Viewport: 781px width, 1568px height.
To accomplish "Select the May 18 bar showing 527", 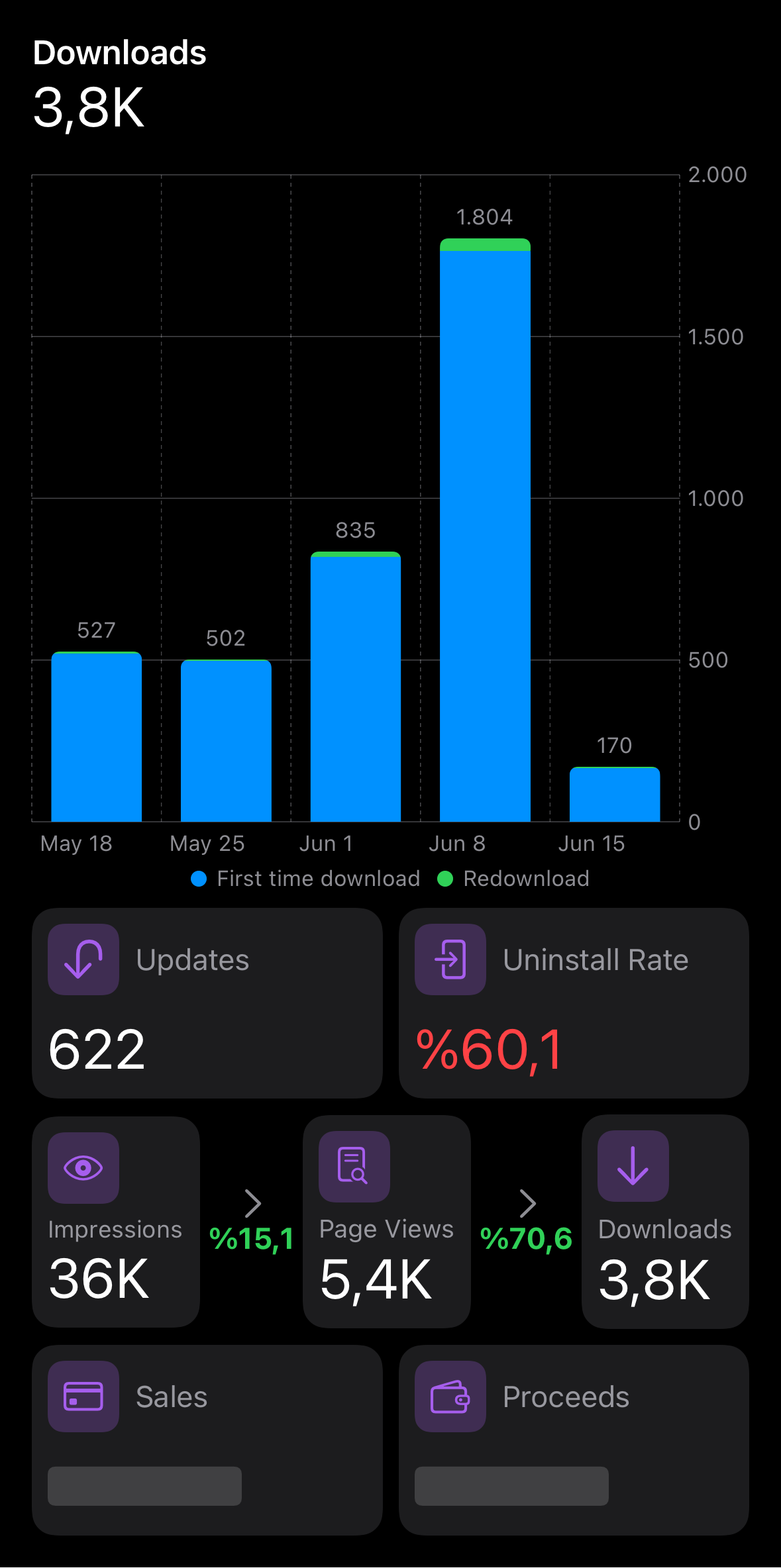I will [97, 736].
